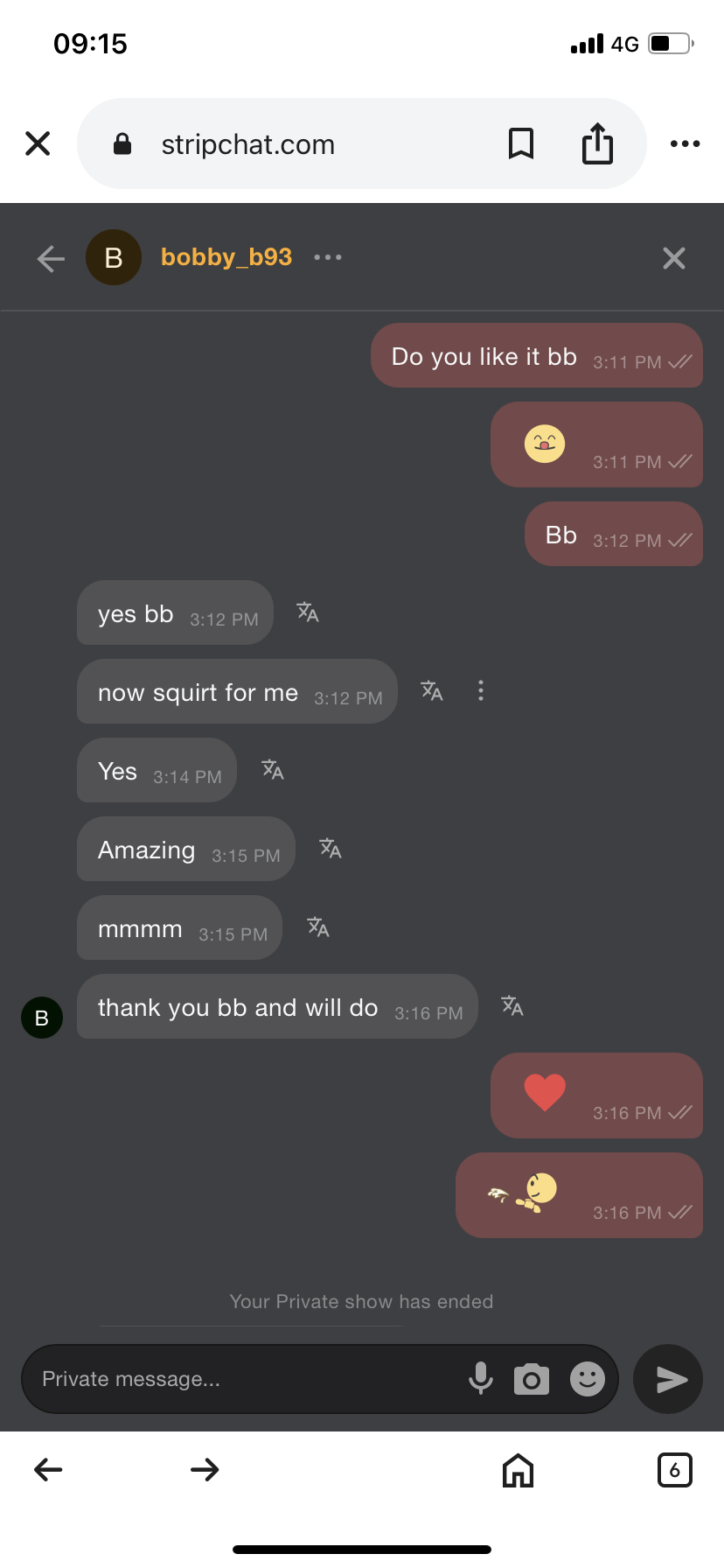Translate the 'yes bb' message
Screen dimensions: 724x1568
click(x=308, y=612)
